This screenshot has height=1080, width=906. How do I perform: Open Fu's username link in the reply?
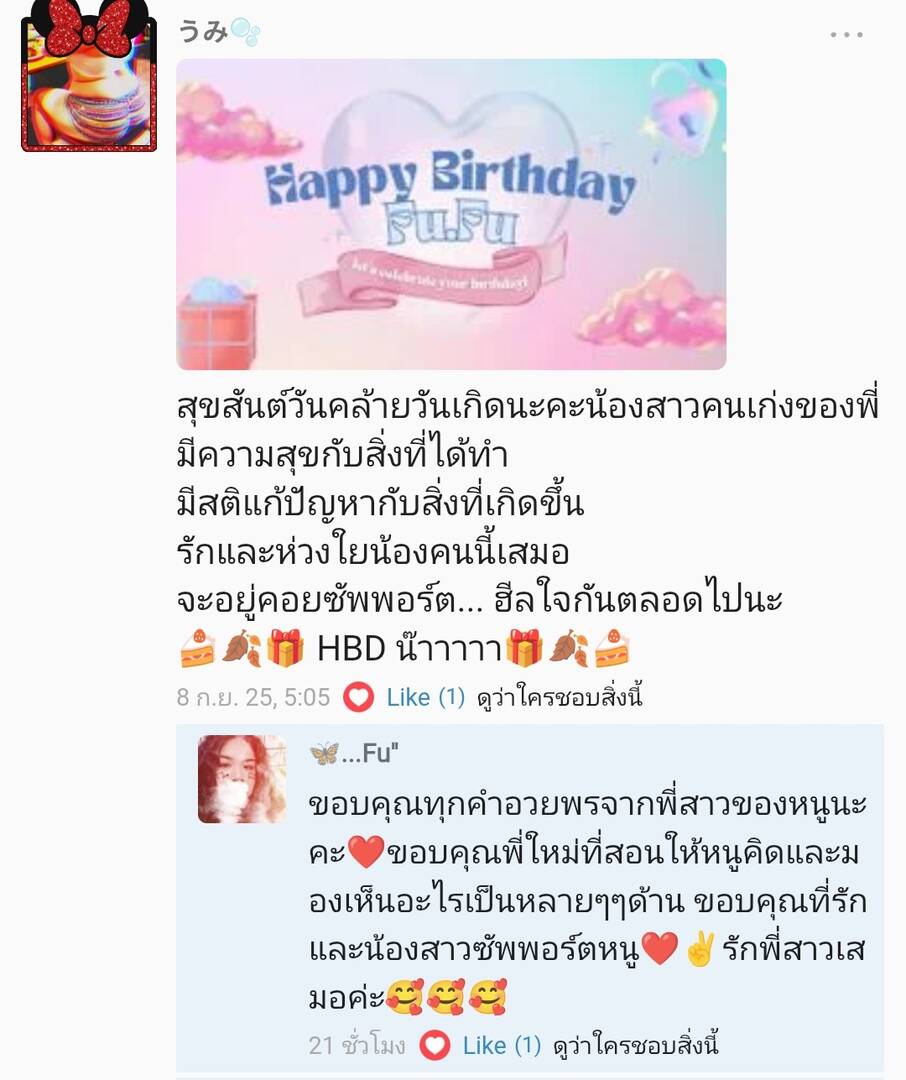point(354,754)
